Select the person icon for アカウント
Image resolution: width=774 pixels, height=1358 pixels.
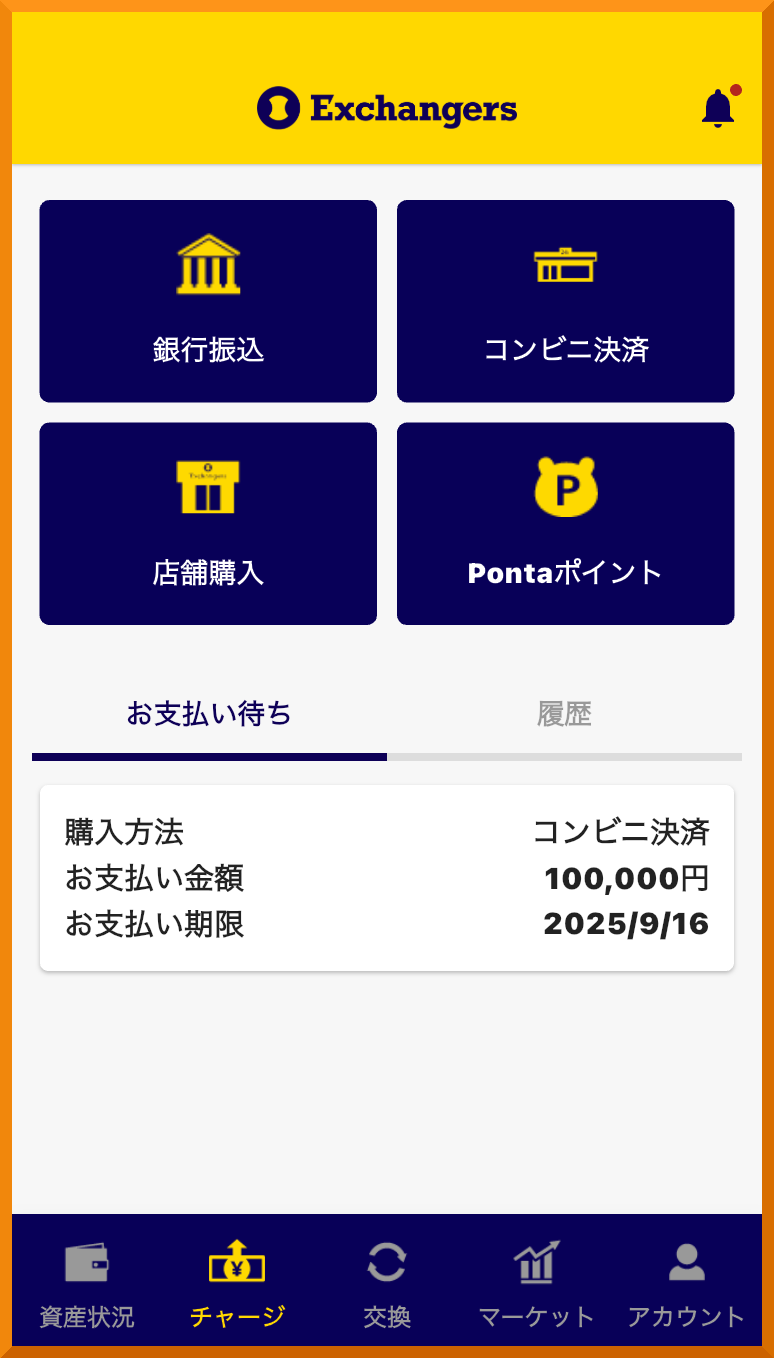click(x=687, y=1264)
